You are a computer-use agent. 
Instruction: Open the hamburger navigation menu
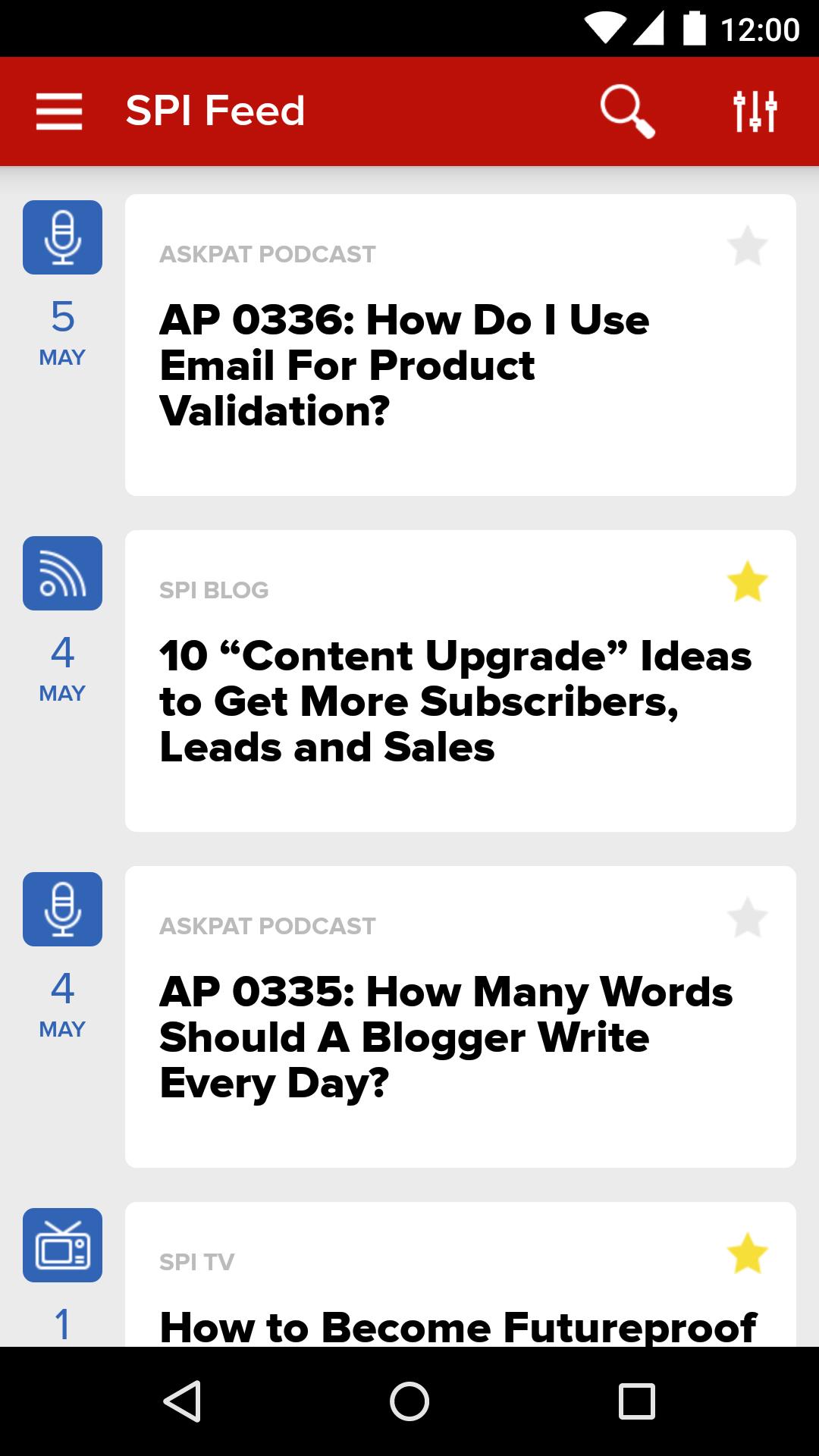click(59, 111)
